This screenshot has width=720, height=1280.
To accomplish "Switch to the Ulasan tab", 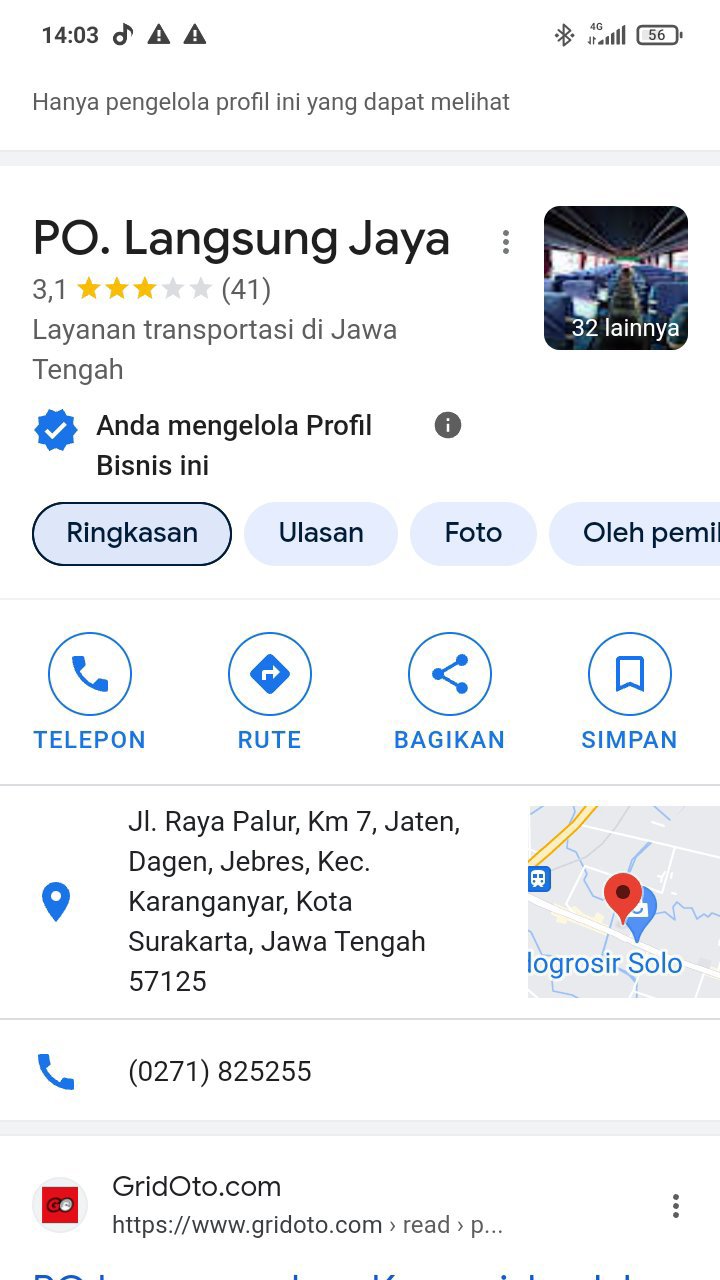I will (x=321, y=534).
